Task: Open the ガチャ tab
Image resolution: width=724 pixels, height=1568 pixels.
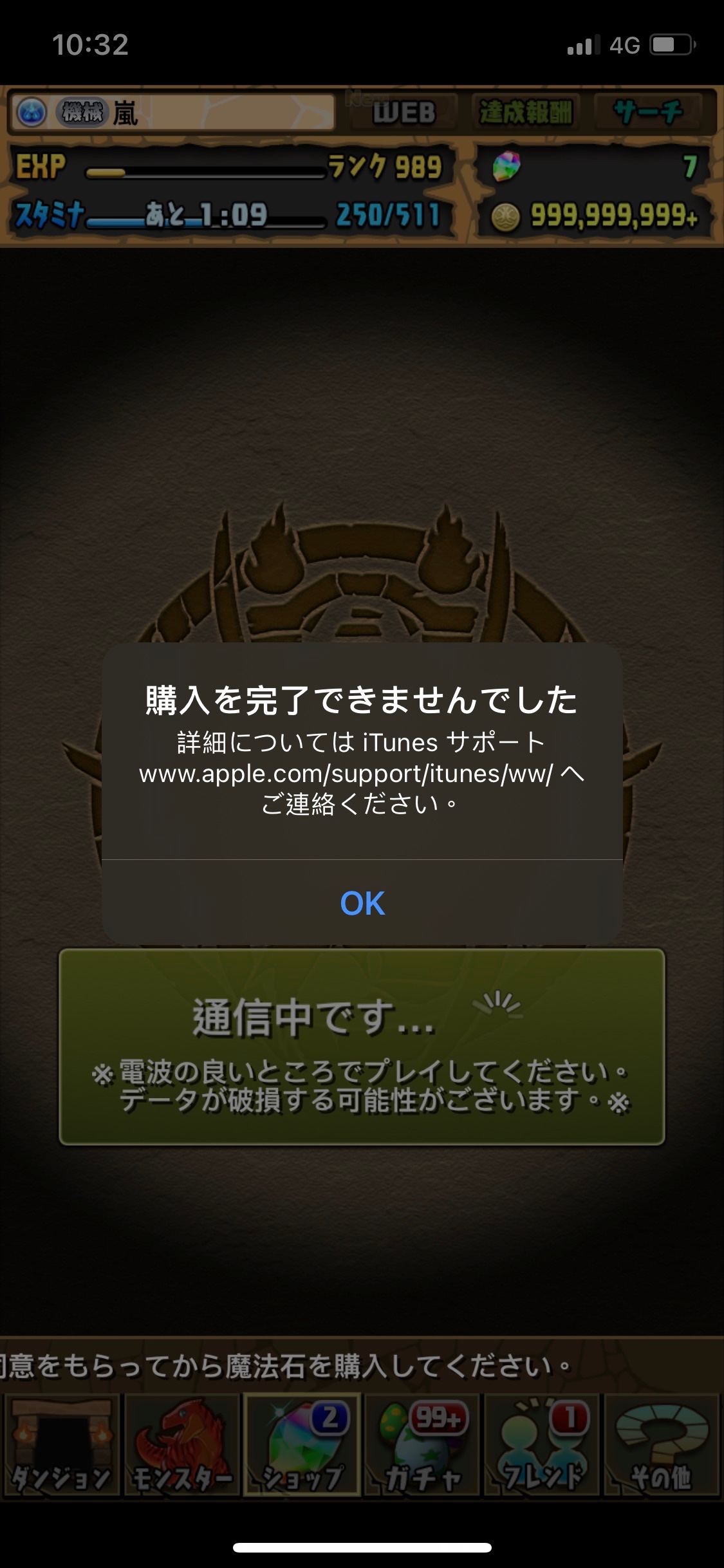Action: [423, 1446]
